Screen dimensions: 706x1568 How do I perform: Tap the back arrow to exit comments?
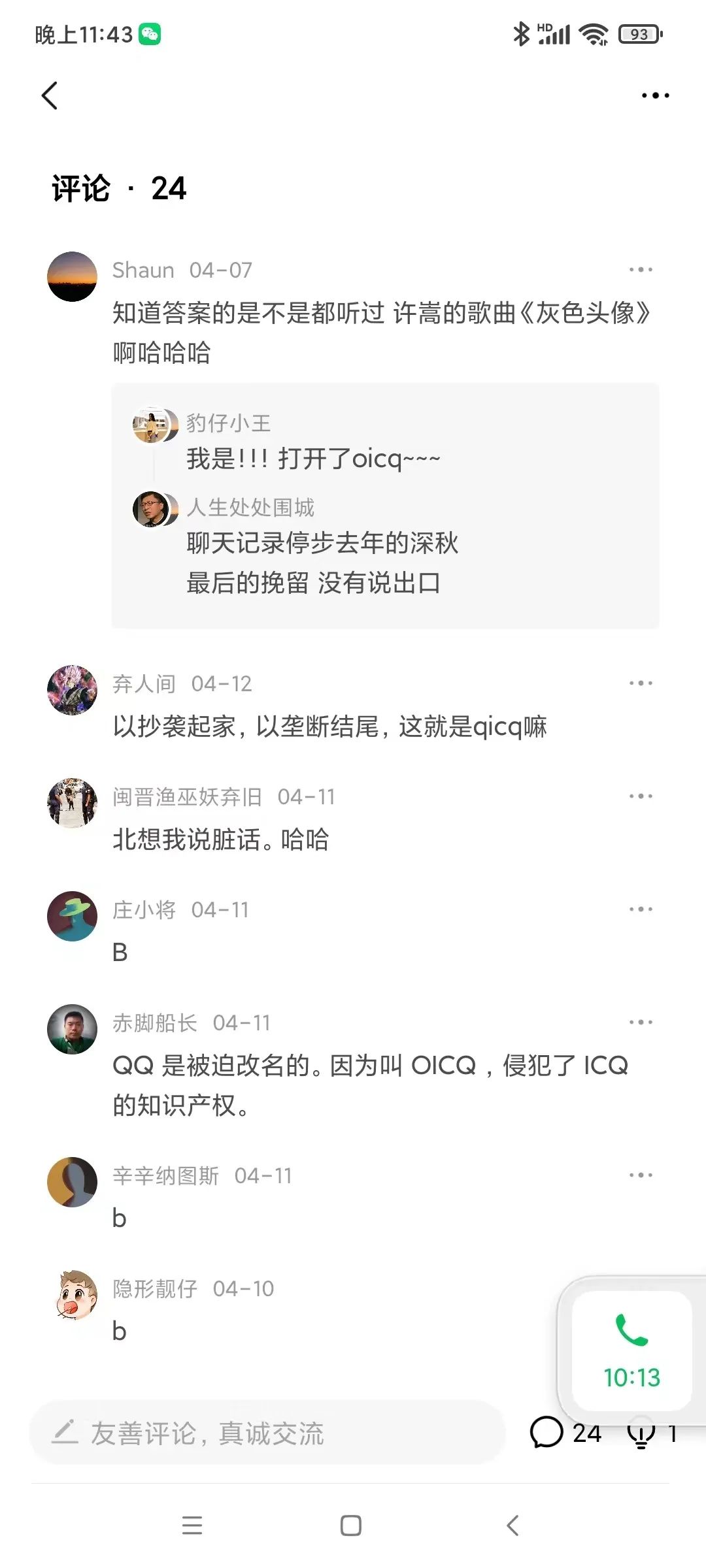(x=50, y=95)
